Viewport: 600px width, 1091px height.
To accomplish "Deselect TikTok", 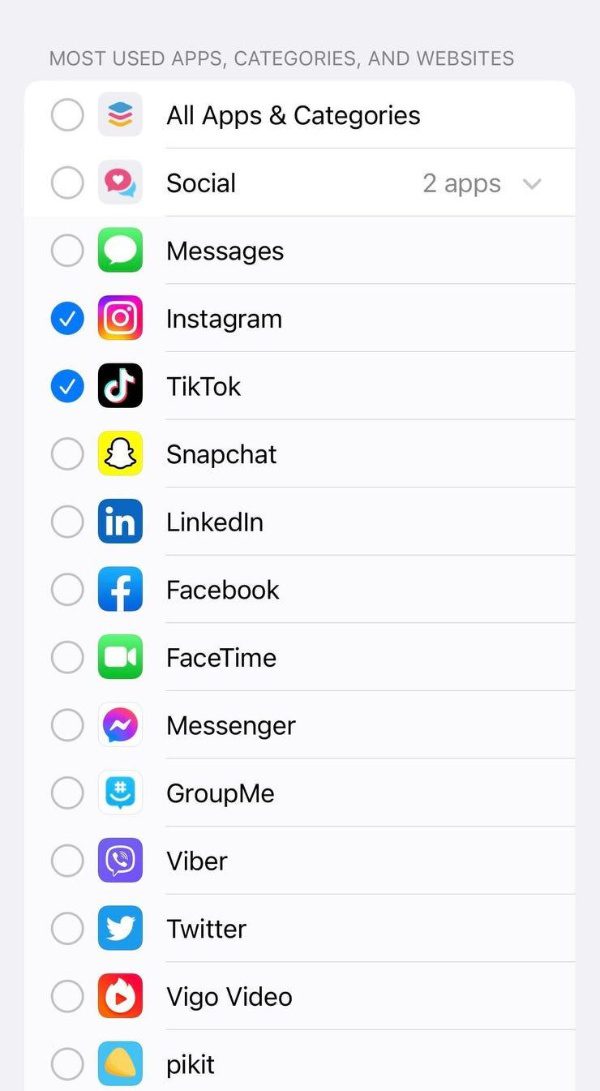I will pos(68,386).
